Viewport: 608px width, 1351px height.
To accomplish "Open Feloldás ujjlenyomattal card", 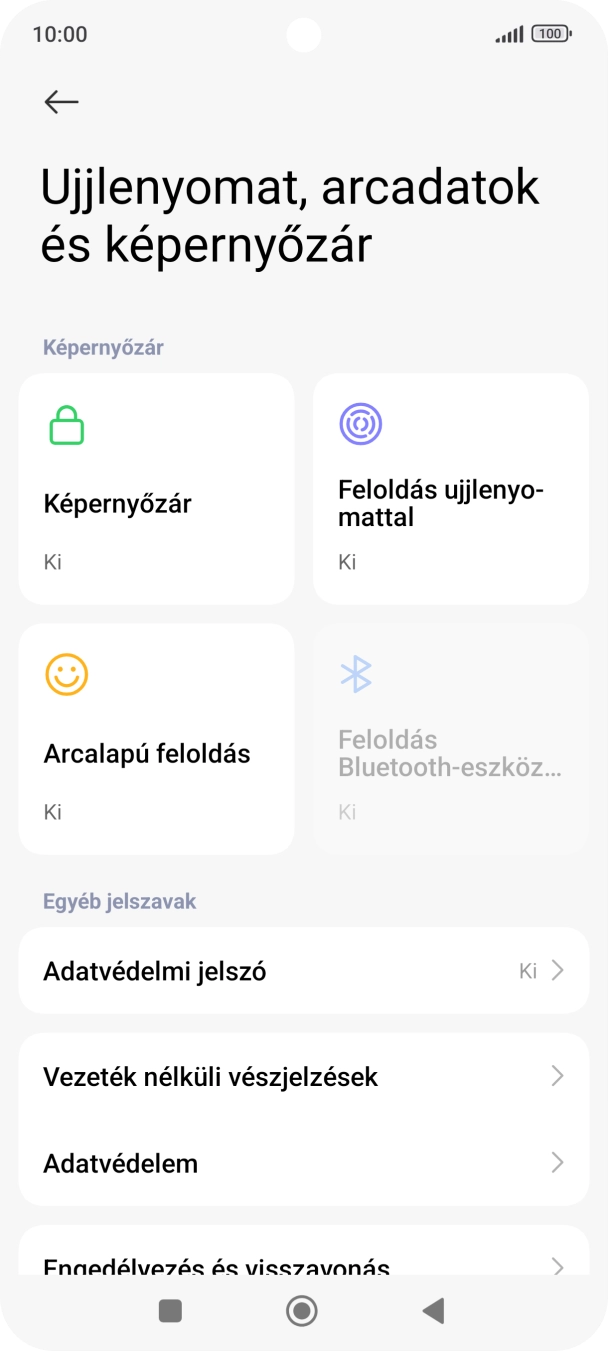I will pos(450,489).
